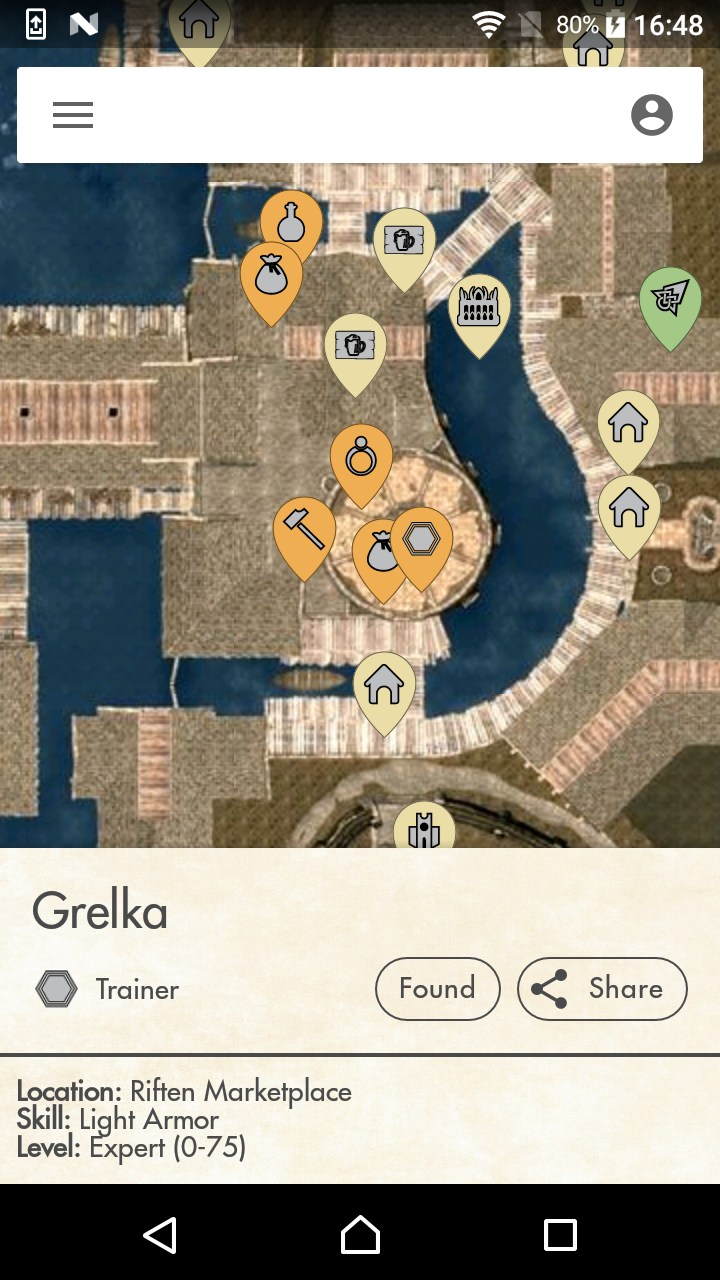Select the topmost house marker on the right edge
Image resolution: width=720 pixels, height=1280 pixels.
tap(628, 424)
